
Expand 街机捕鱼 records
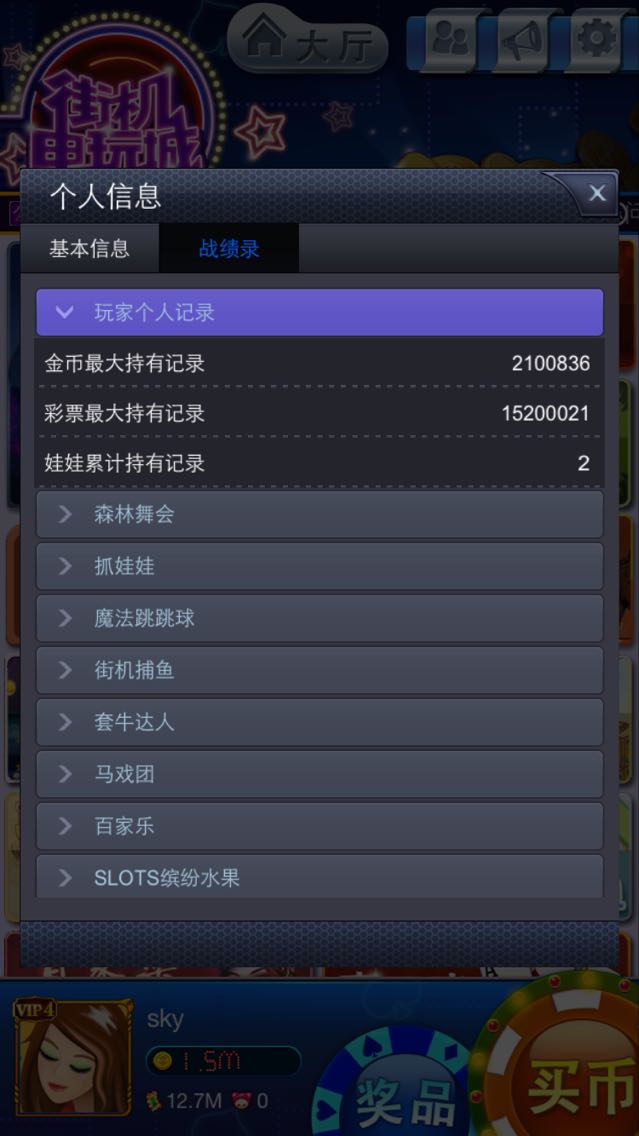[320, 670]
